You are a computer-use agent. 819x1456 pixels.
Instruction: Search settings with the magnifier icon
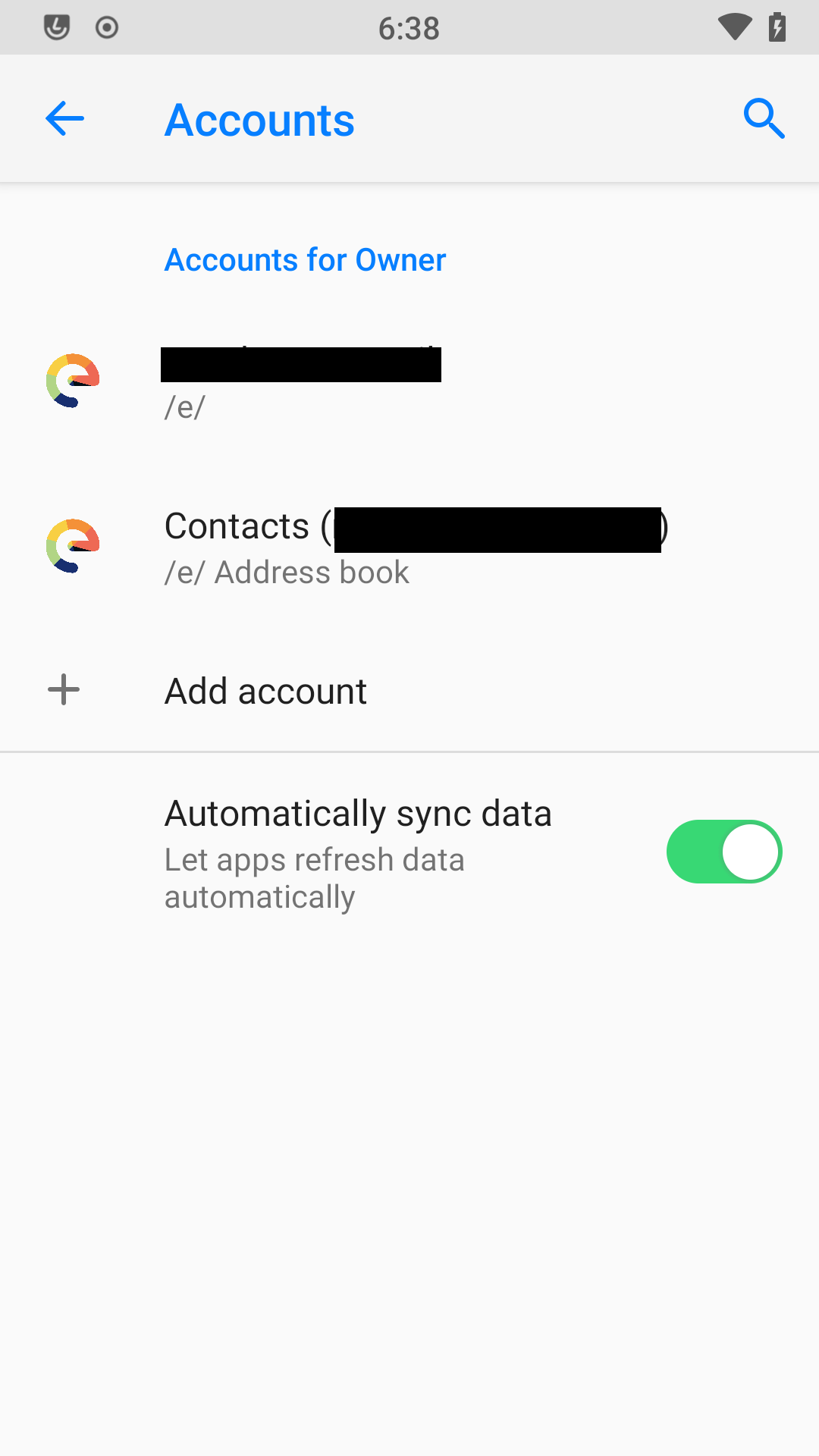[764, 119]
